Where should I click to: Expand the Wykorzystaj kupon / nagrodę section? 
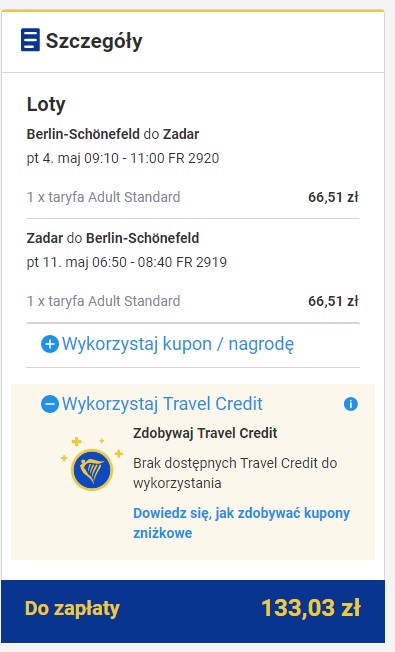click(167, 344)
